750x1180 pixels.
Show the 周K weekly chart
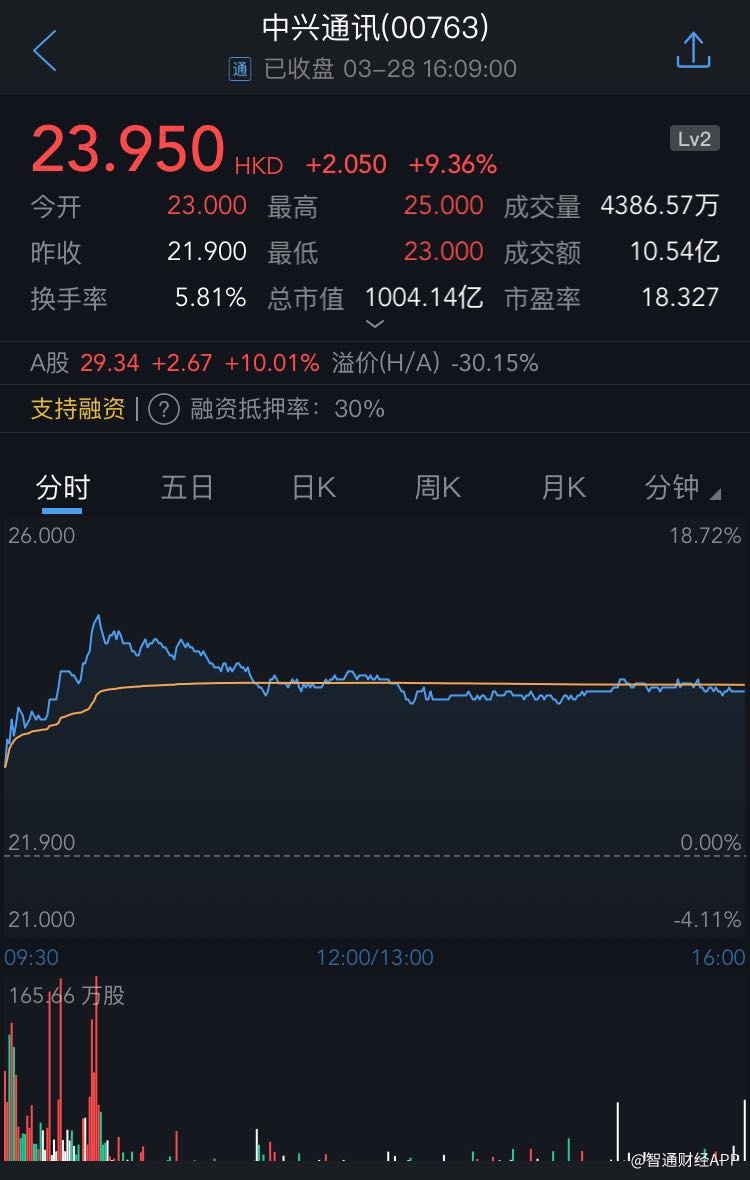coord(438,488)
